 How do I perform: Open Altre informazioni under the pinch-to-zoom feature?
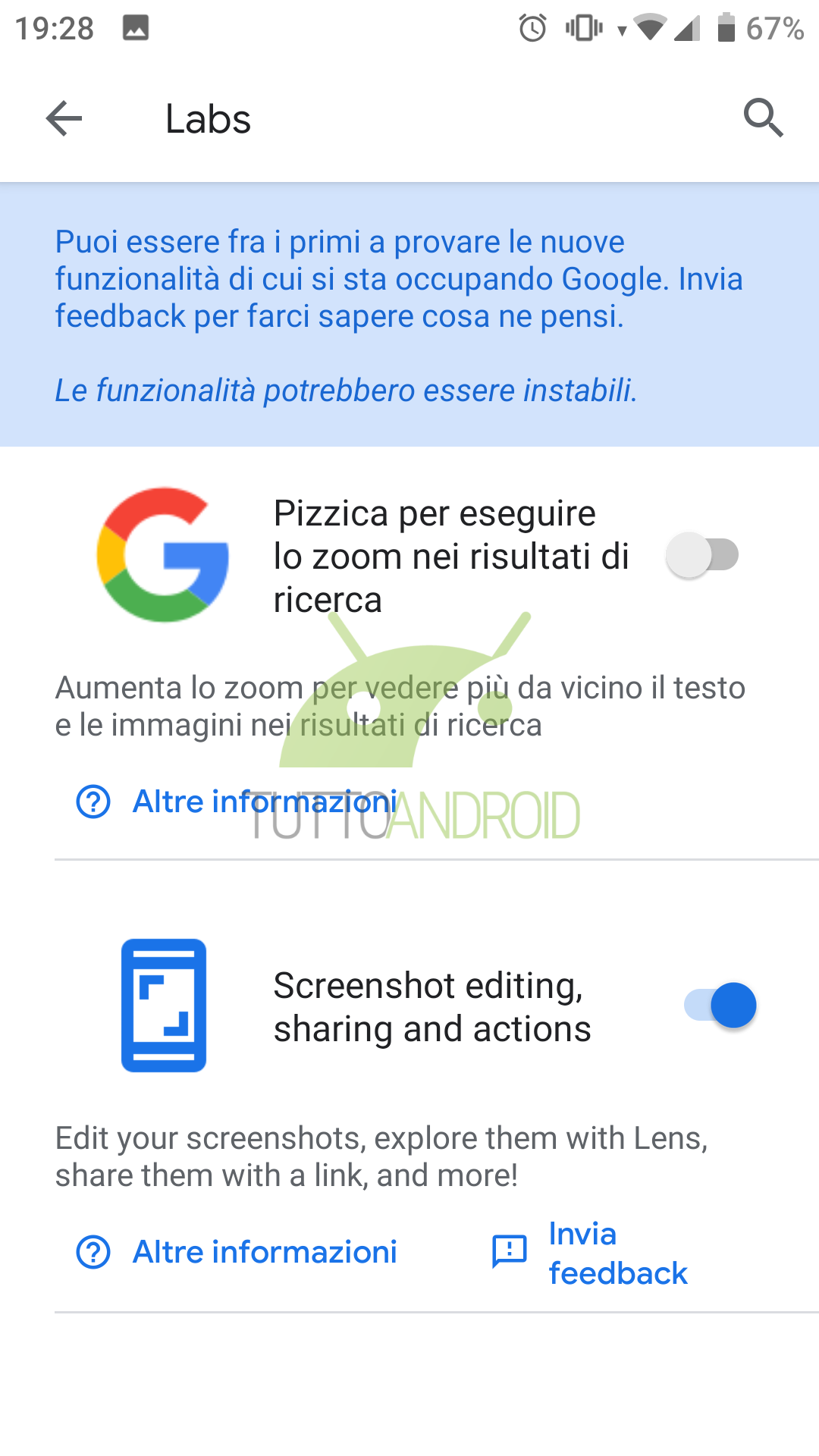pos(237,802)
